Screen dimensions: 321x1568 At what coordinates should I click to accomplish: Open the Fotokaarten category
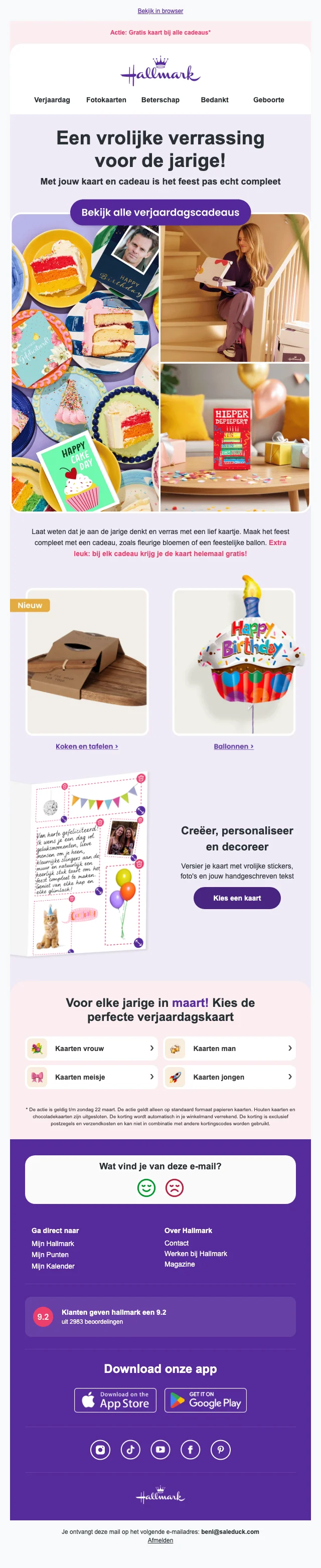pyautogui.click(x=106, y=100)
